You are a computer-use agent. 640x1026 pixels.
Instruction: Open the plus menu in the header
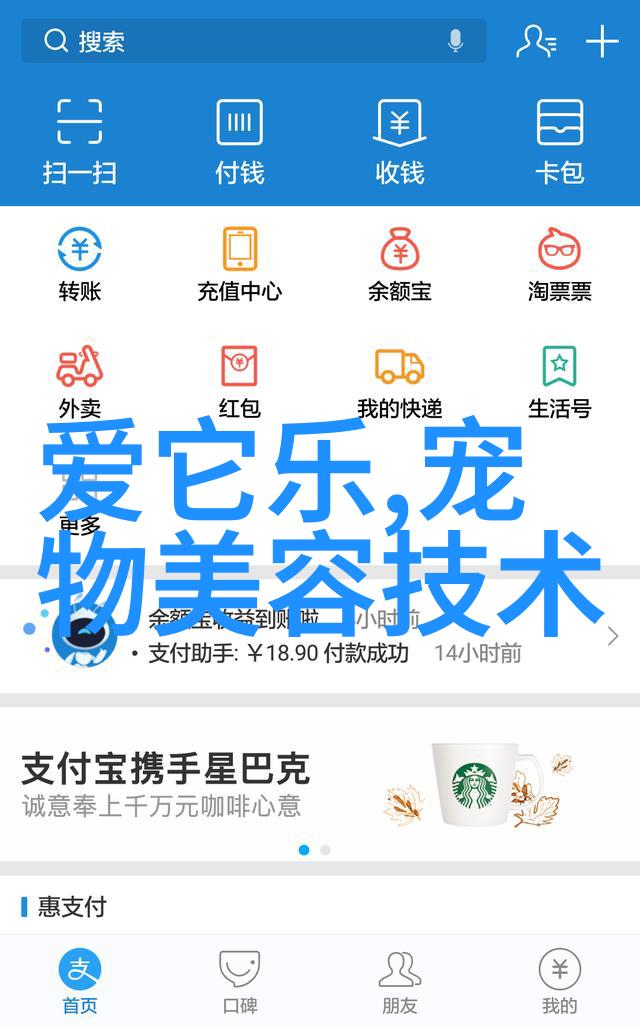[602, 41]
